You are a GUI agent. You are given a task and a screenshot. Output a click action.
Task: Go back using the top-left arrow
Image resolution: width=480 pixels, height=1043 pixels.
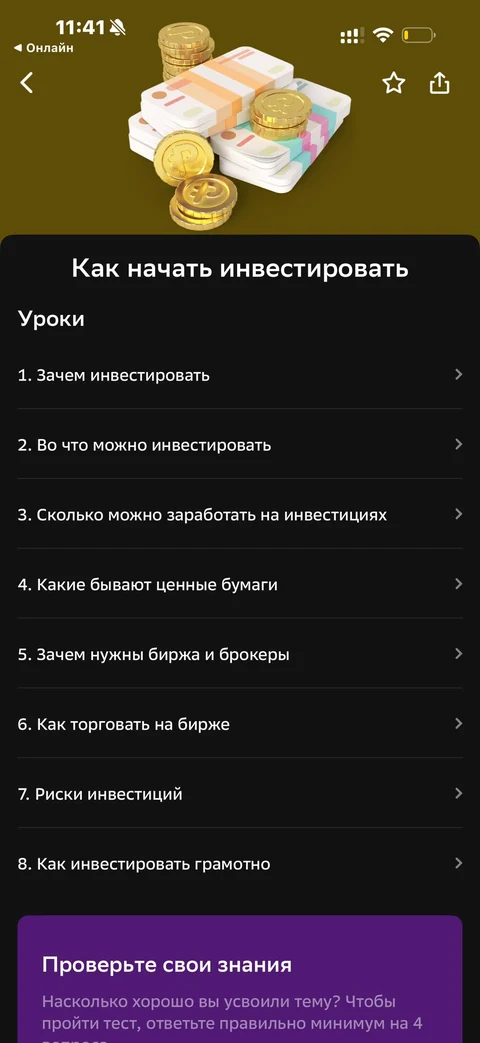point(27,83)
